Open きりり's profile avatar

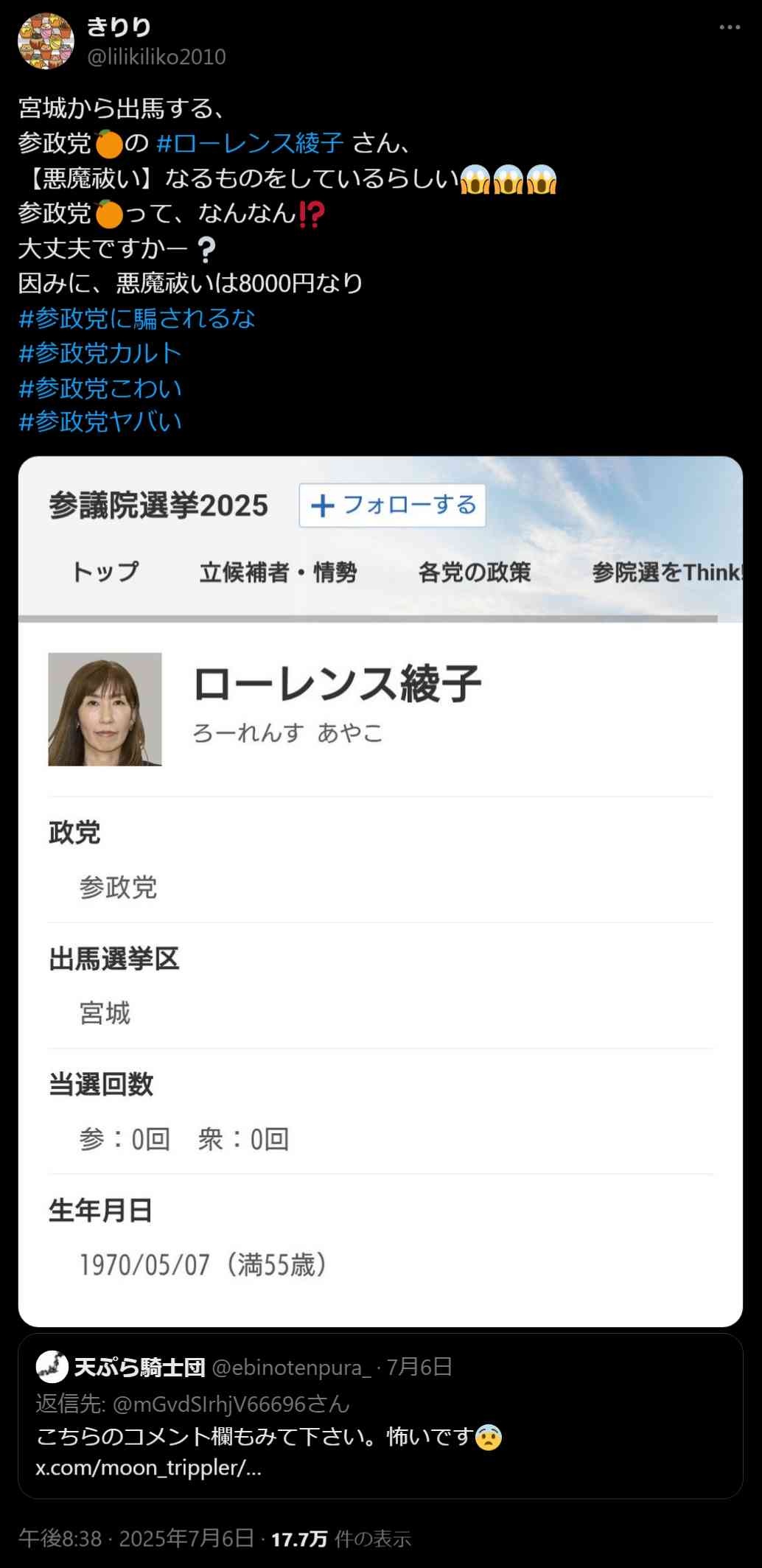click(x=46, y=41)
